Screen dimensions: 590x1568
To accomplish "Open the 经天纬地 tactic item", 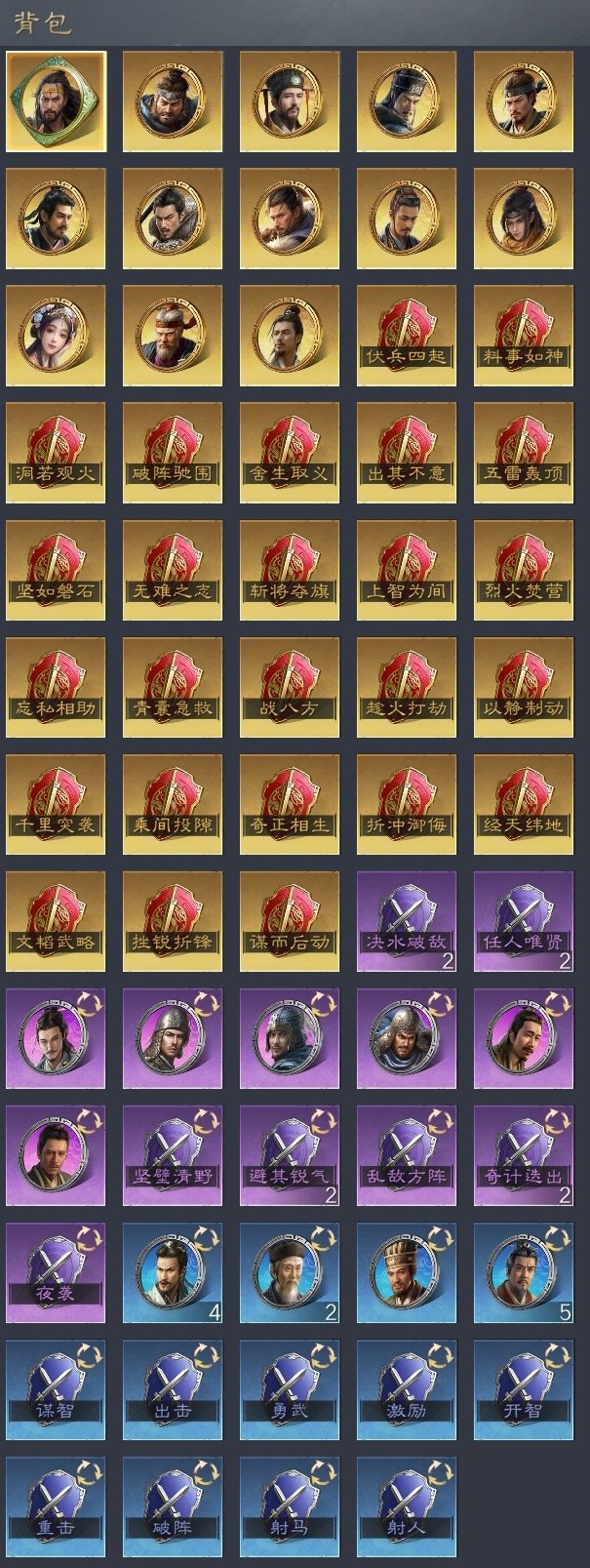I will 523,803.
